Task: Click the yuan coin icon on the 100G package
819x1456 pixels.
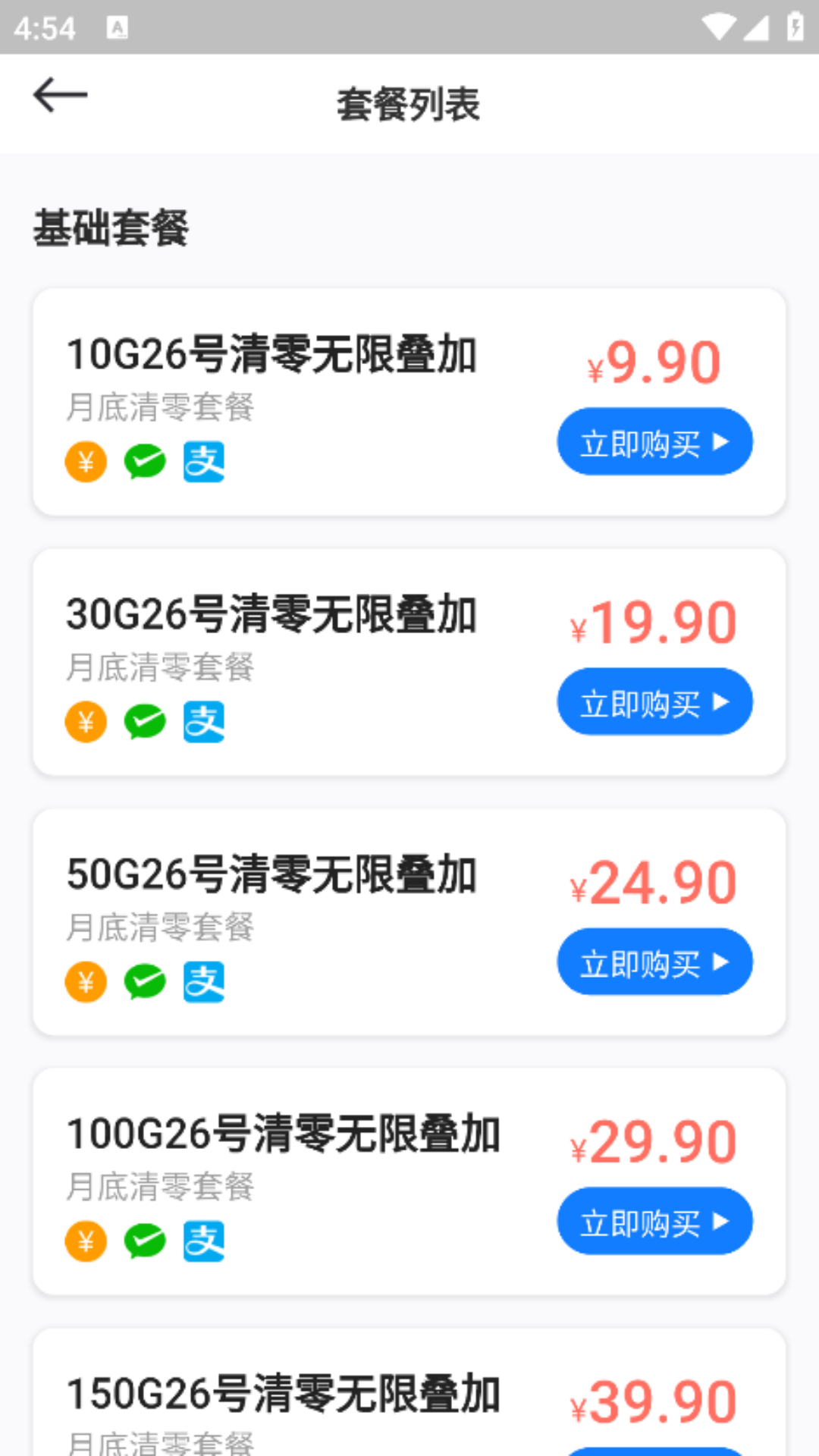Action: click(x=85, y=1241)
